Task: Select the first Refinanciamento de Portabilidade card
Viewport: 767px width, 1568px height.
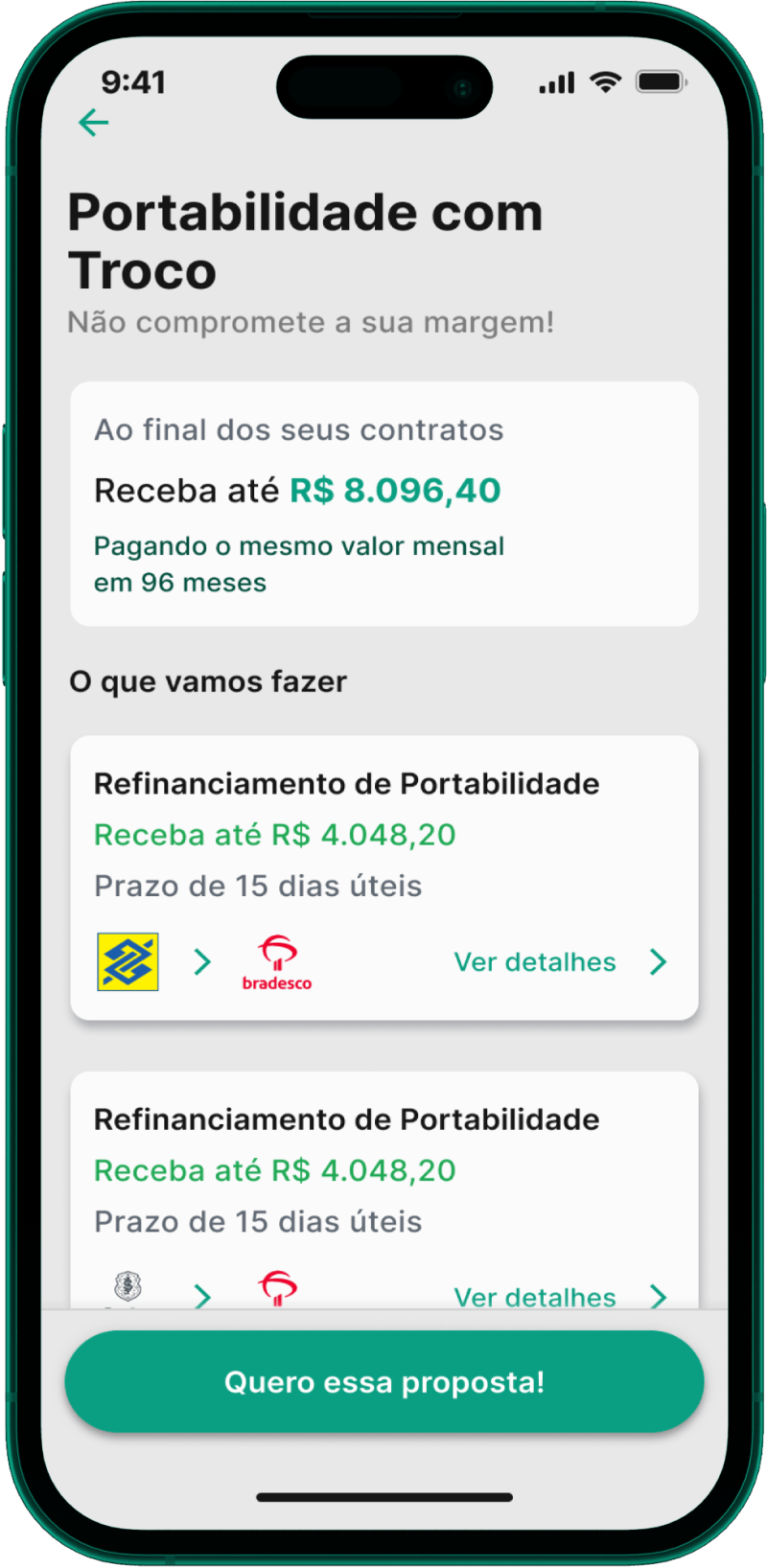Action: coord(383,877)
